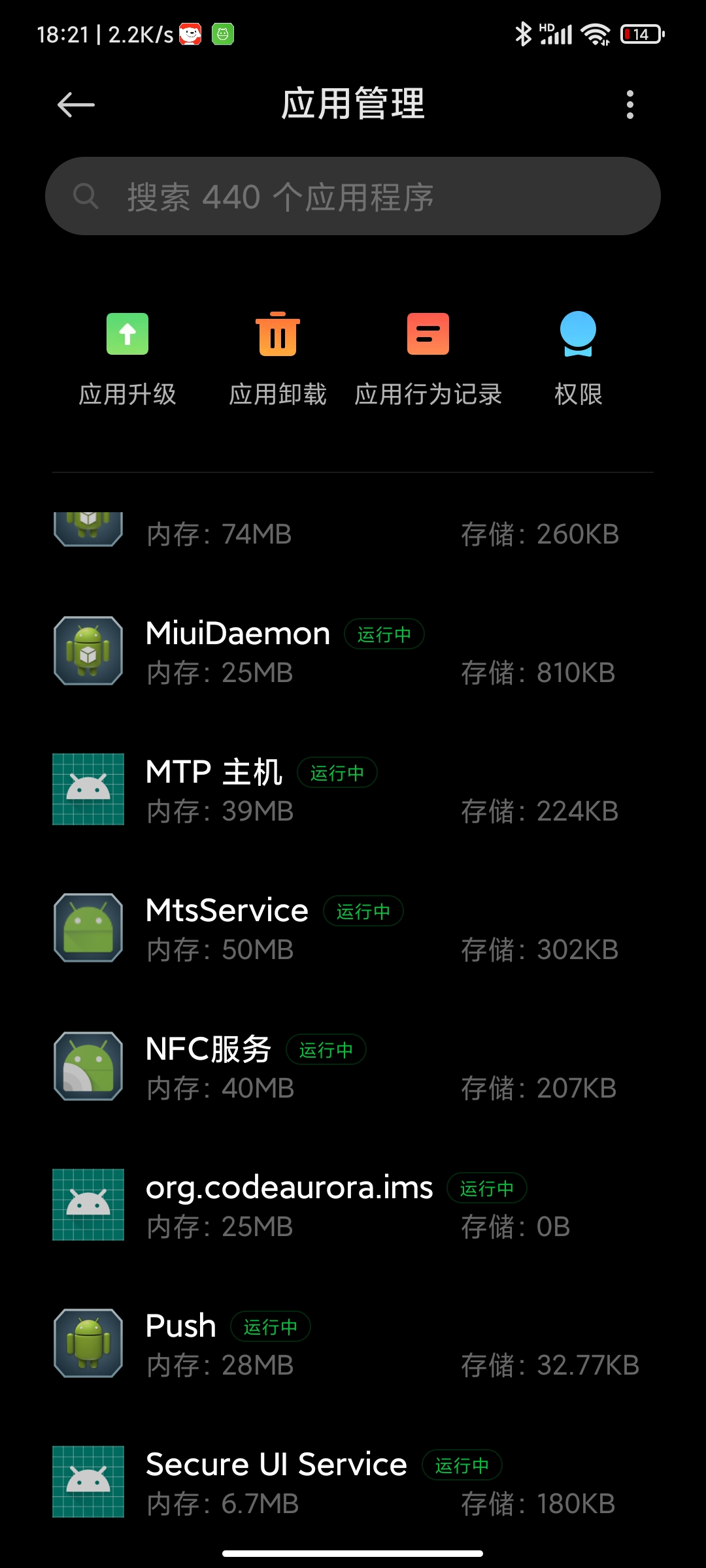
Task: Open 应用升级 app updates
Action: [127, 359]
